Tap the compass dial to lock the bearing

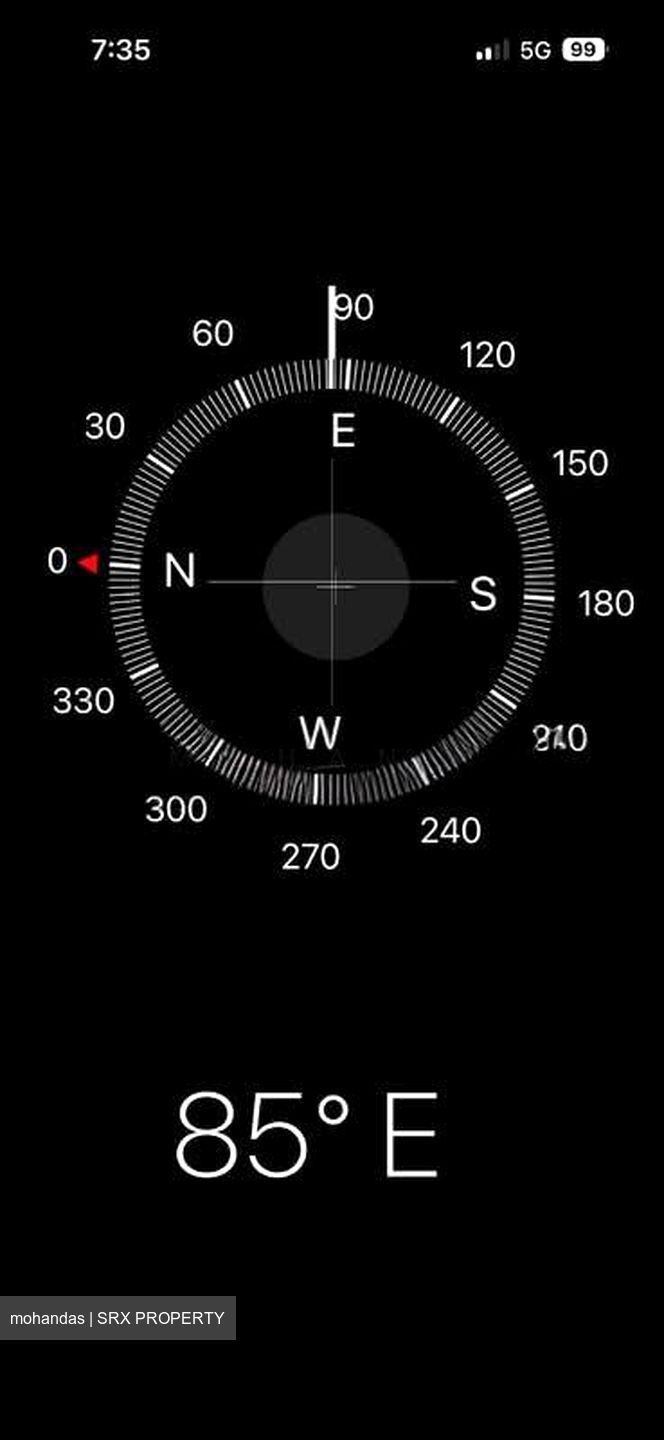[x=332, y=583]
